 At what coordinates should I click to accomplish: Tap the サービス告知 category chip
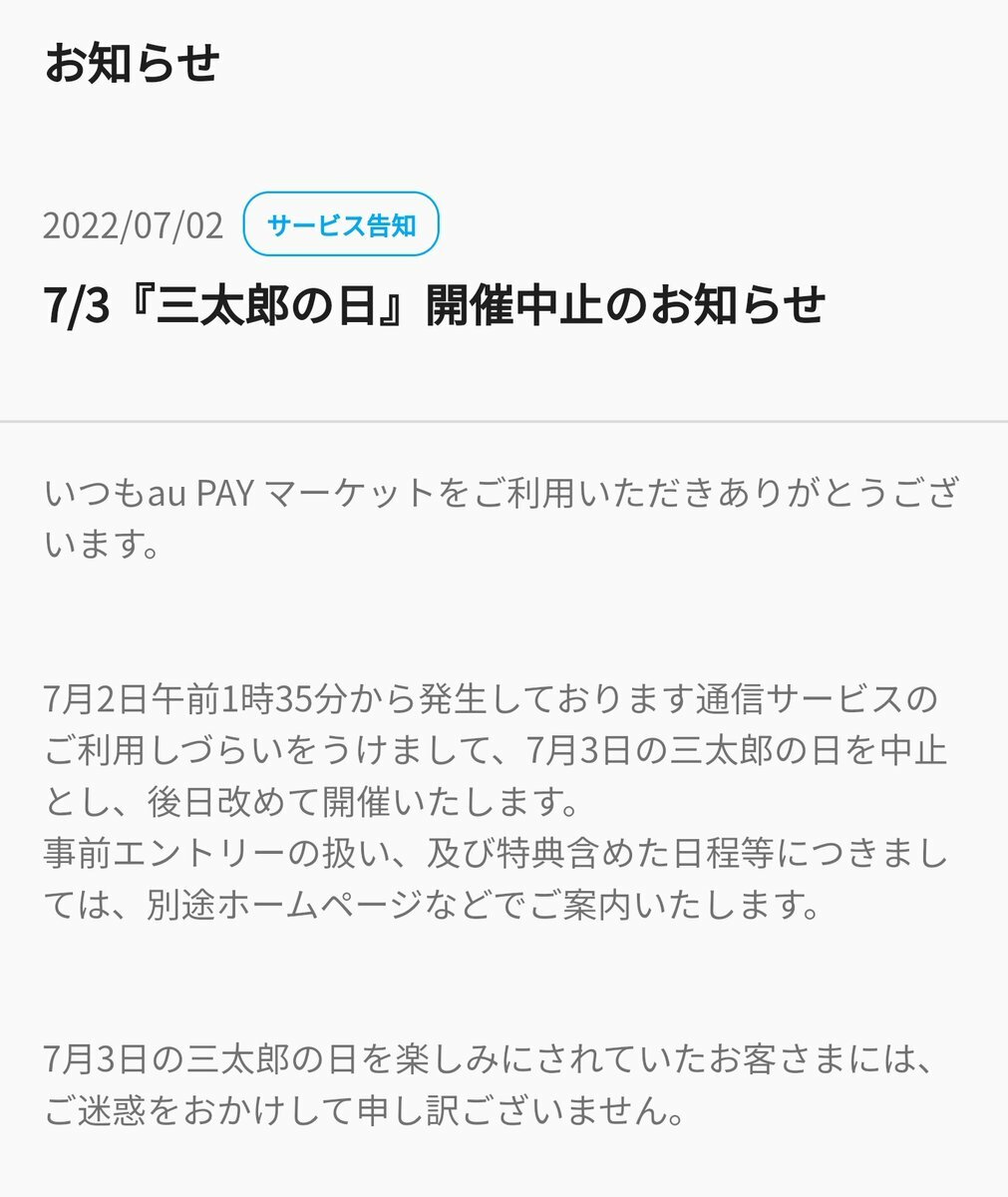pos(341,225)
